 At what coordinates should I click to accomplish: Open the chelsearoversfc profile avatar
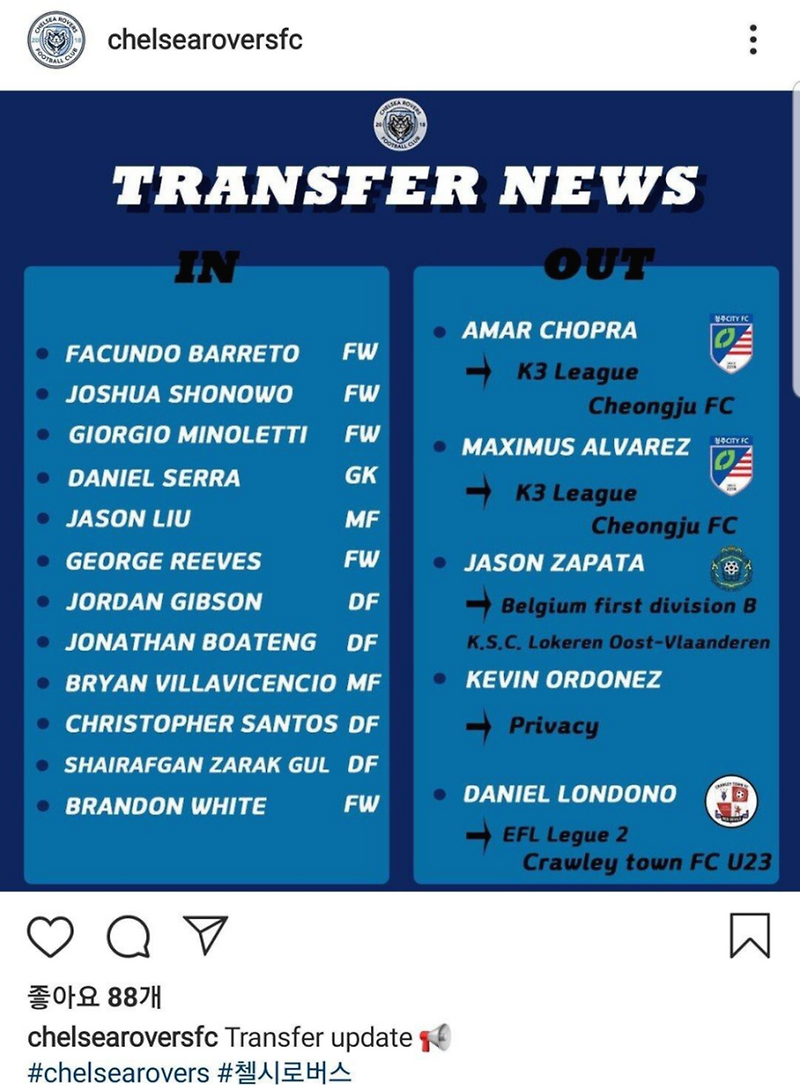pyautogui.click(x=56, y=39)
